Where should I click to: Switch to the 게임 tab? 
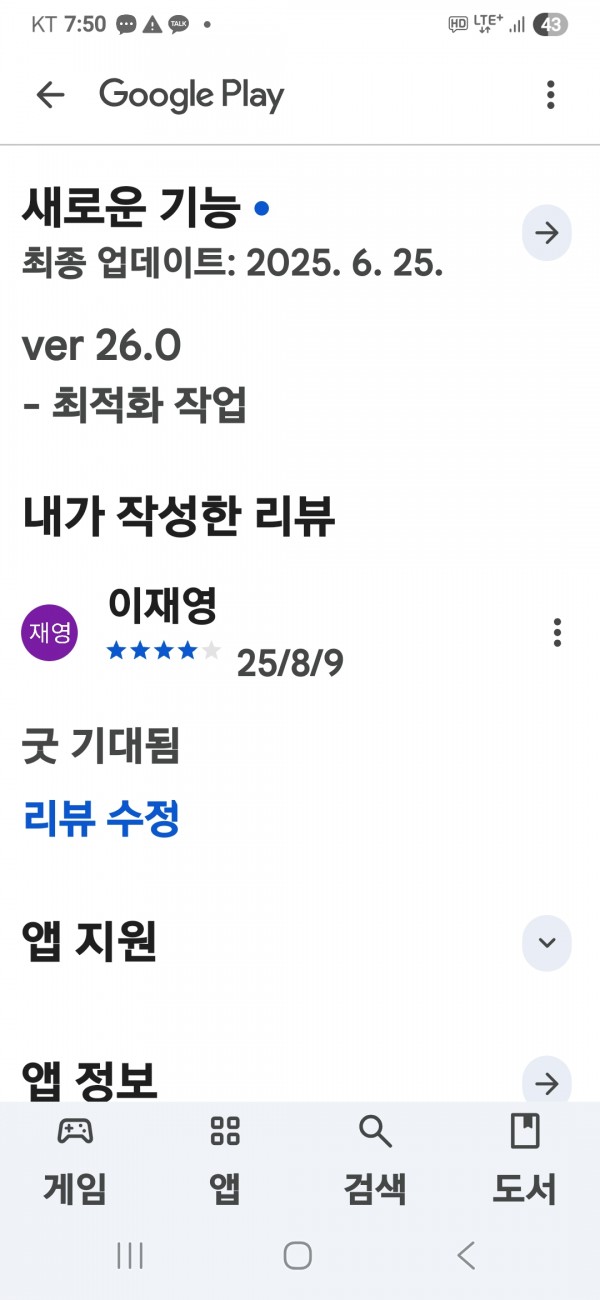[75, 1160]
